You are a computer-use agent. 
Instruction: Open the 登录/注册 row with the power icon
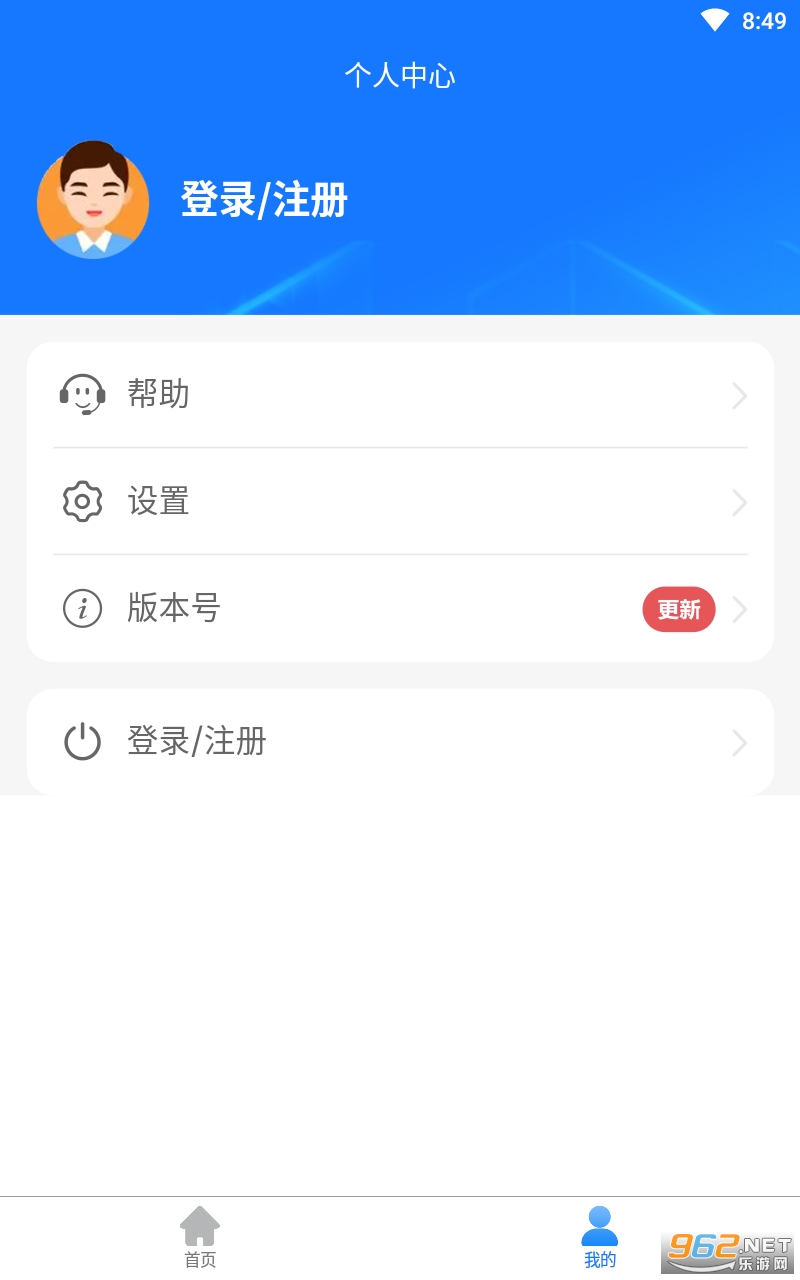(400, 742)
